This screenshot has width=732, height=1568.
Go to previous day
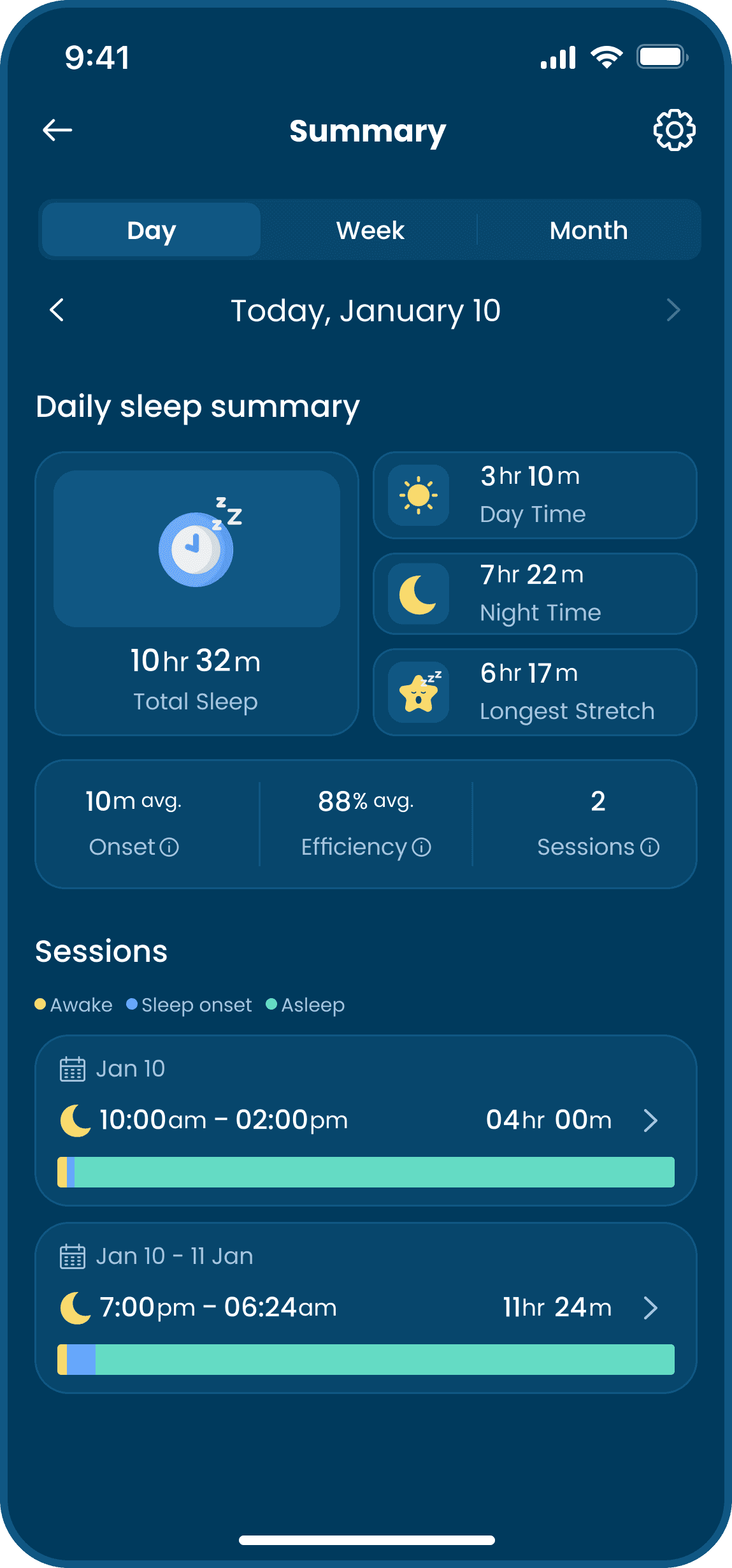pos(57,310)
